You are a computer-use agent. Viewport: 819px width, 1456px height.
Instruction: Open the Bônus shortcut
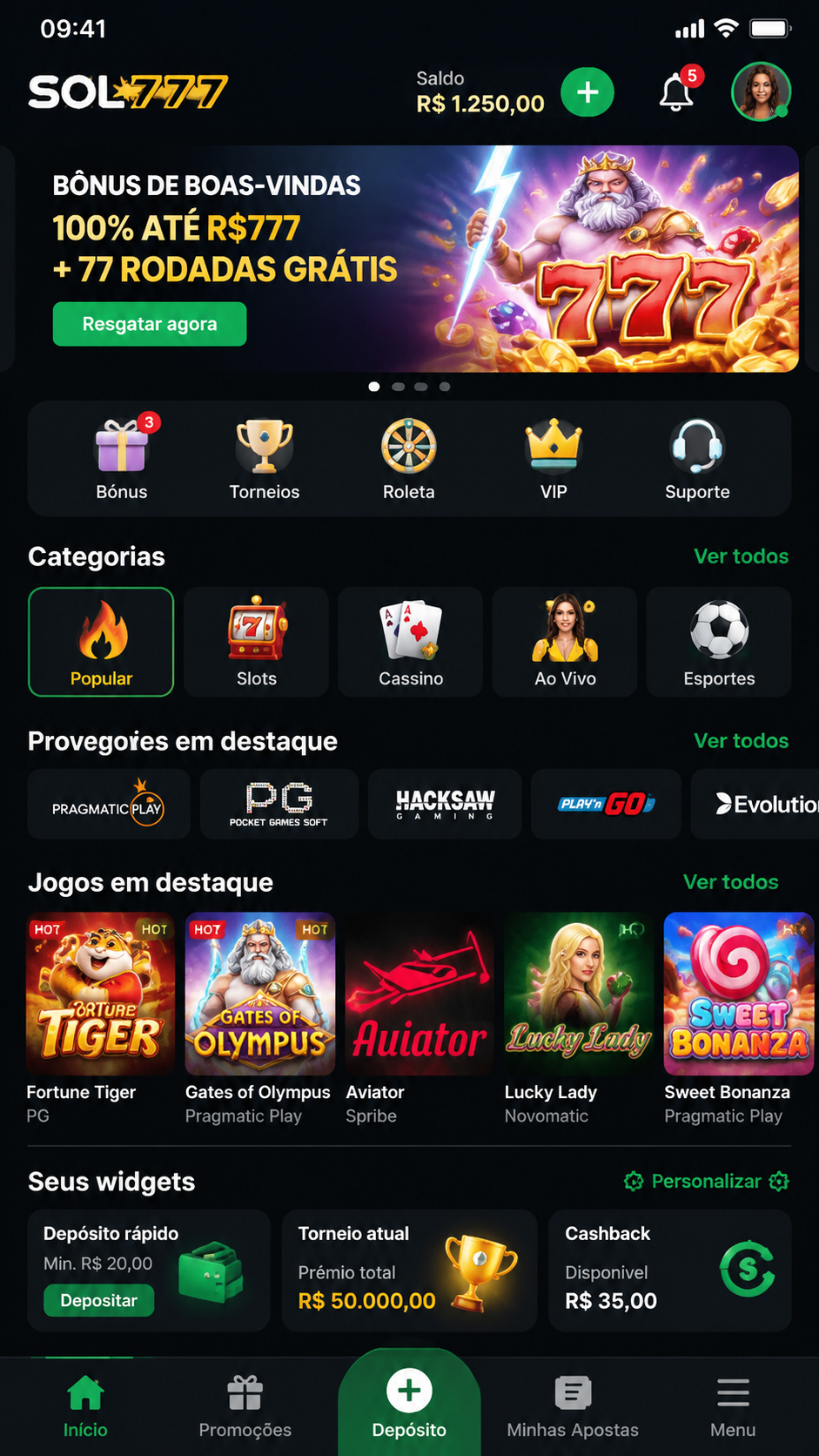coord(122,458)
